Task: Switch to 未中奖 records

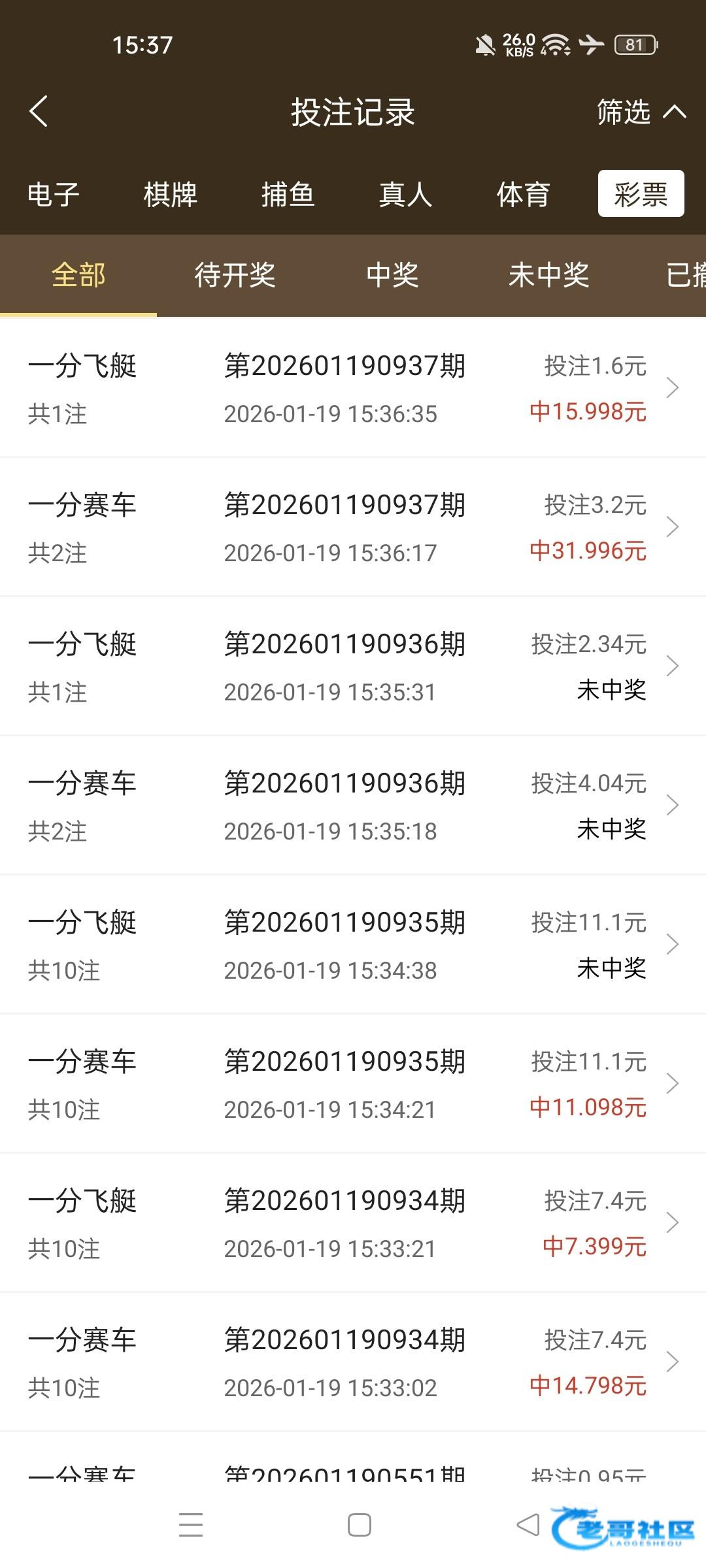Action: (548, 275)
